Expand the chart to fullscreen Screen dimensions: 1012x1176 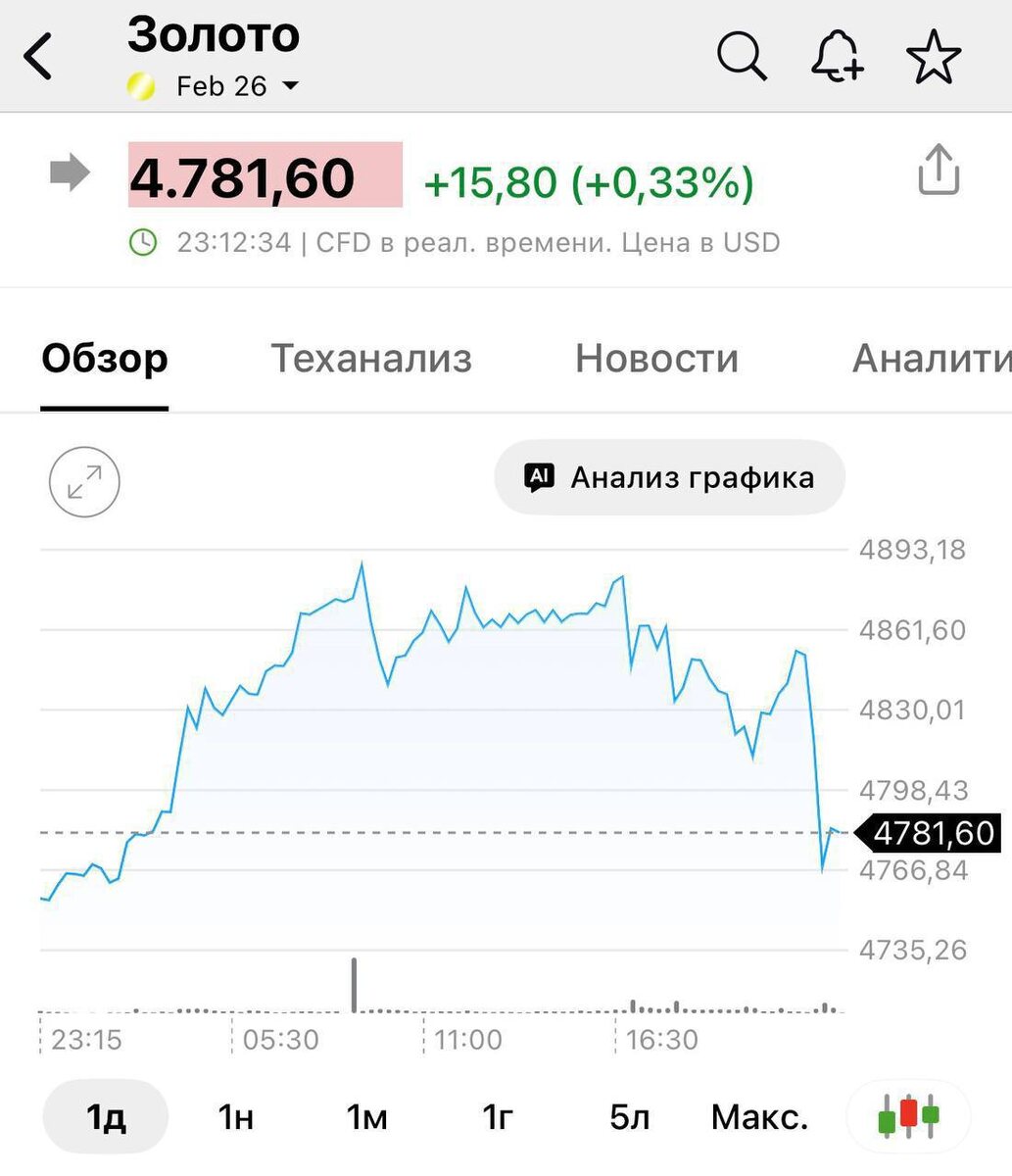pos(84,482)
